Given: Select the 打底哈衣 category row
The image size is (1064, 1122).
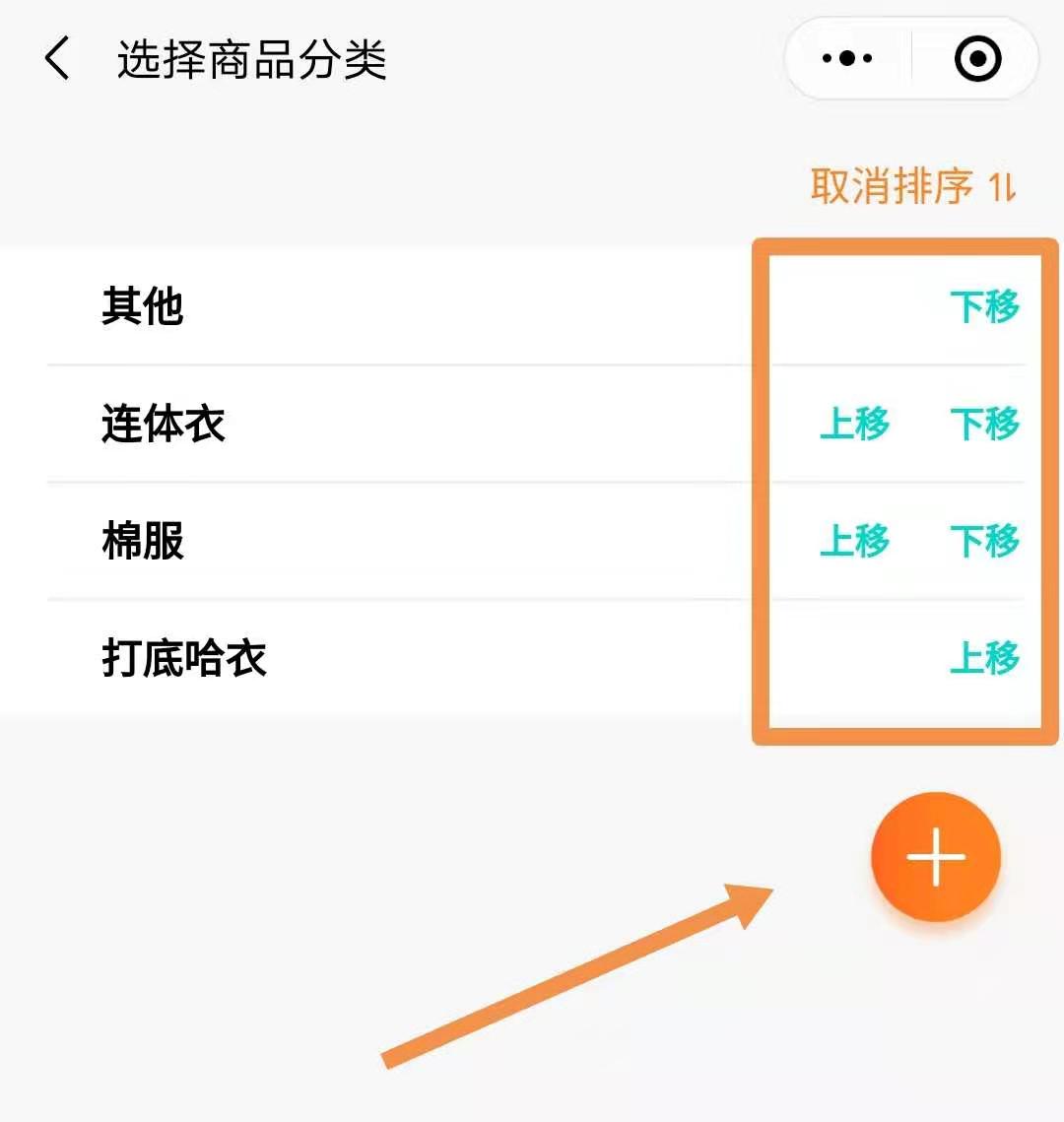Looking at the screenshot, I should tap(184, 658).
